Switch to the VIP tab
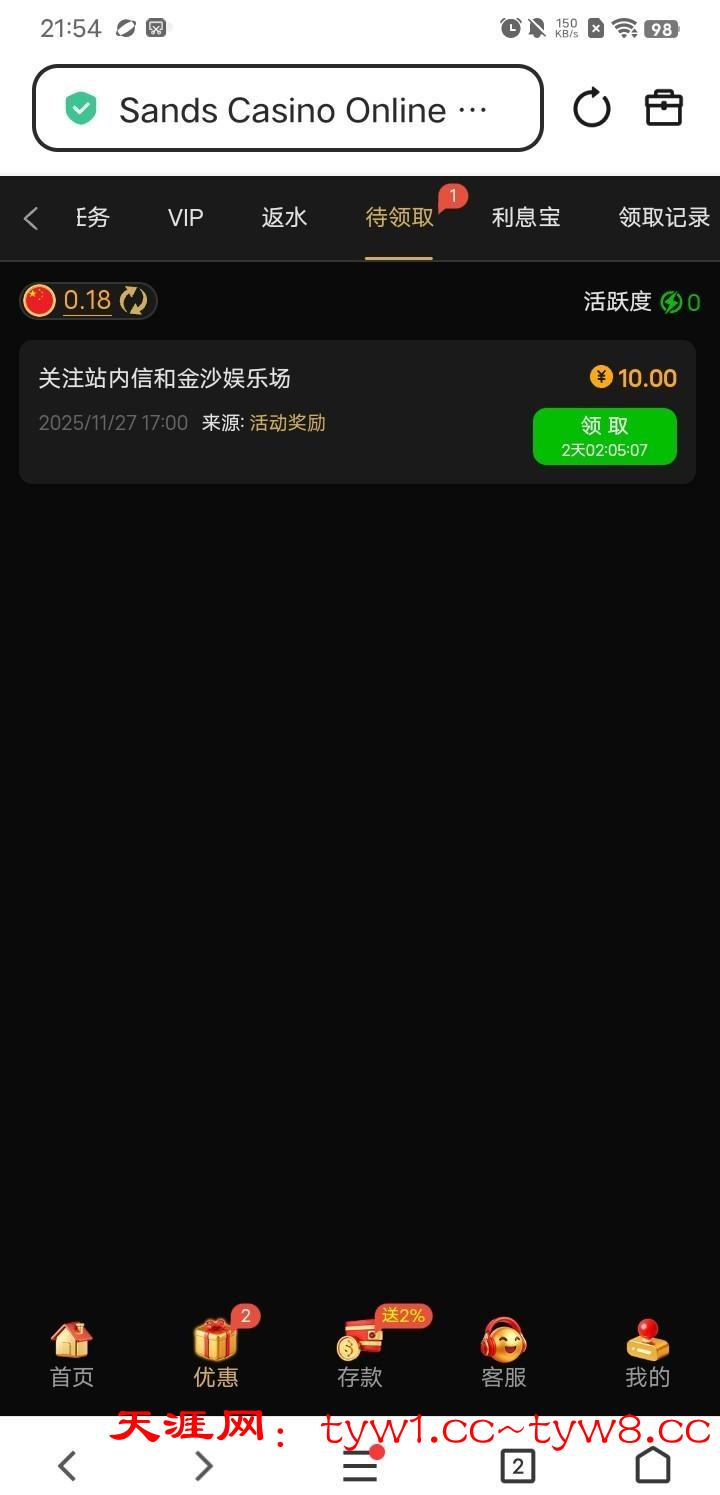The height and width of the screenshot is (1495, 720). click(185, 218)
